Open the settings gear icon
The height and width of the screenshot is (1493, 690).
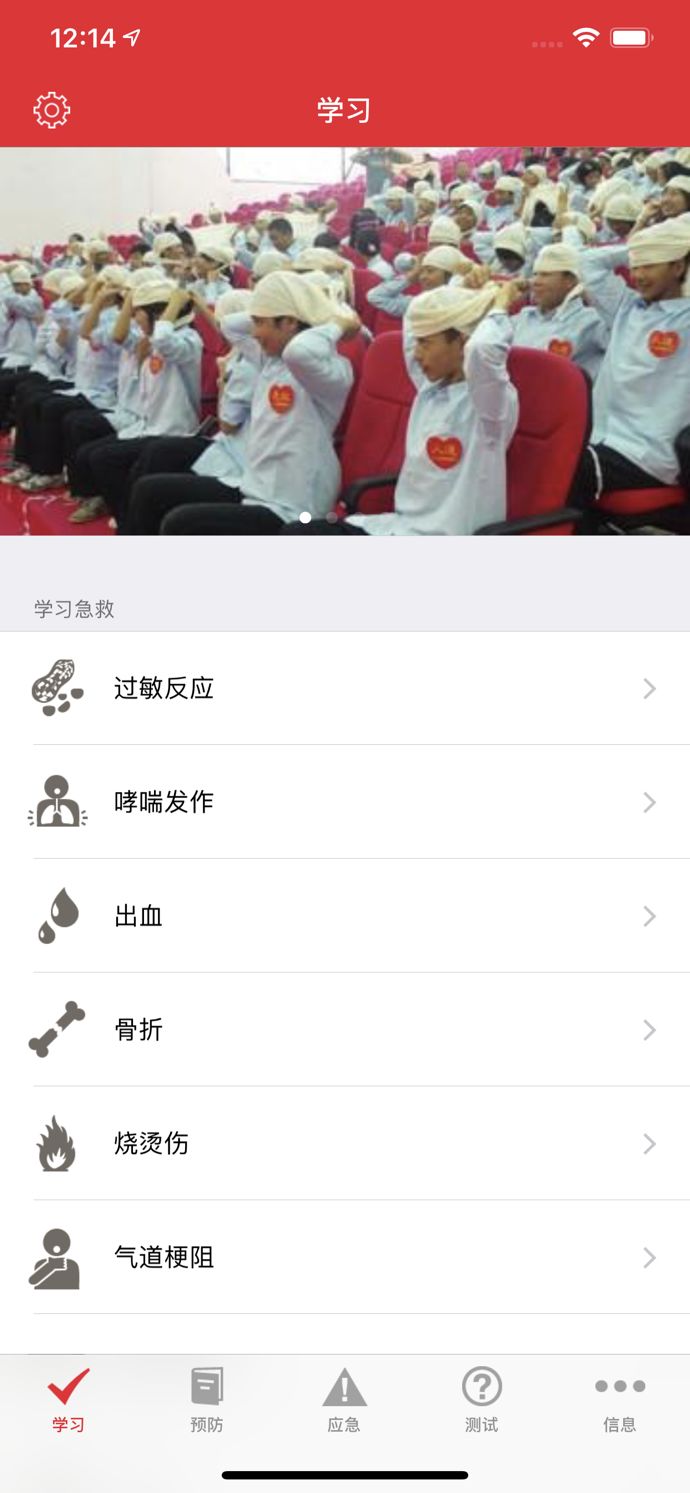[x=52, y=110]
